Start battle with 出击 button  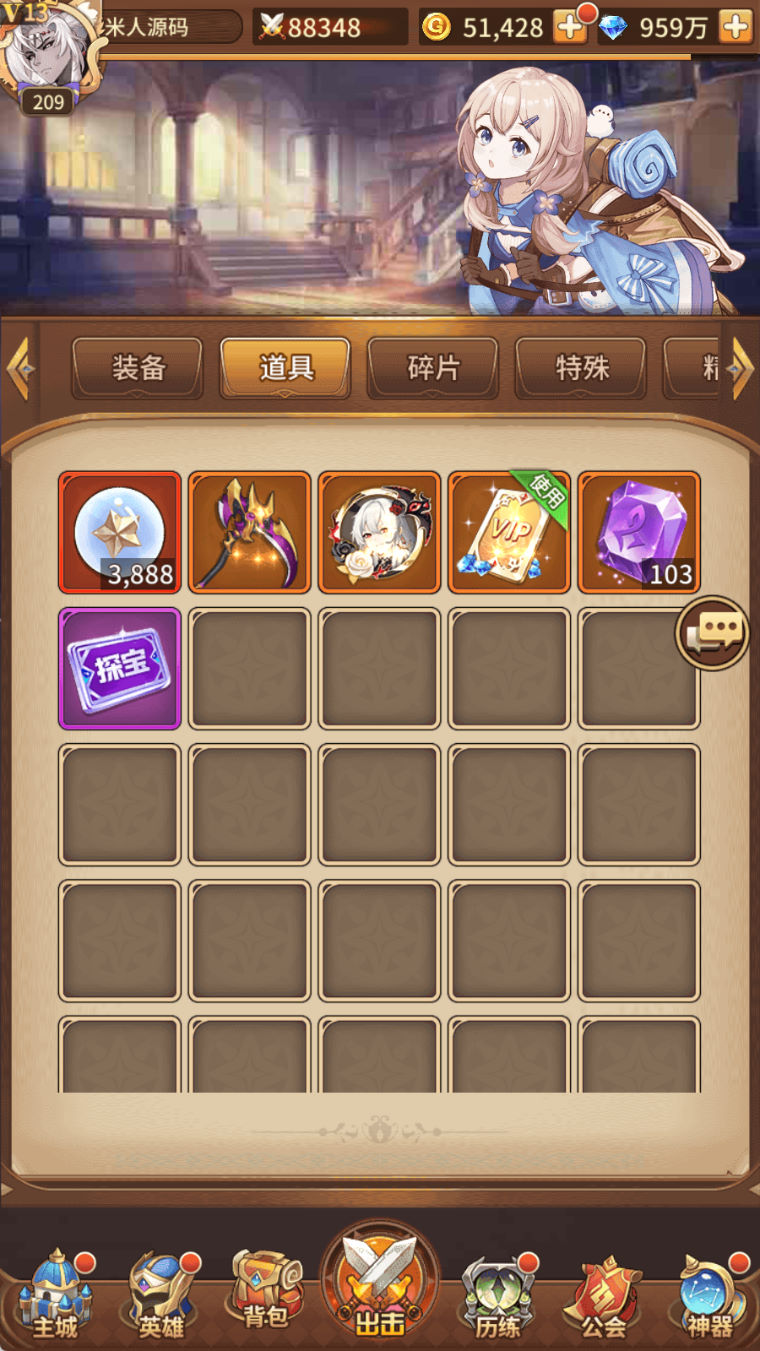(x=380, y=1285)
